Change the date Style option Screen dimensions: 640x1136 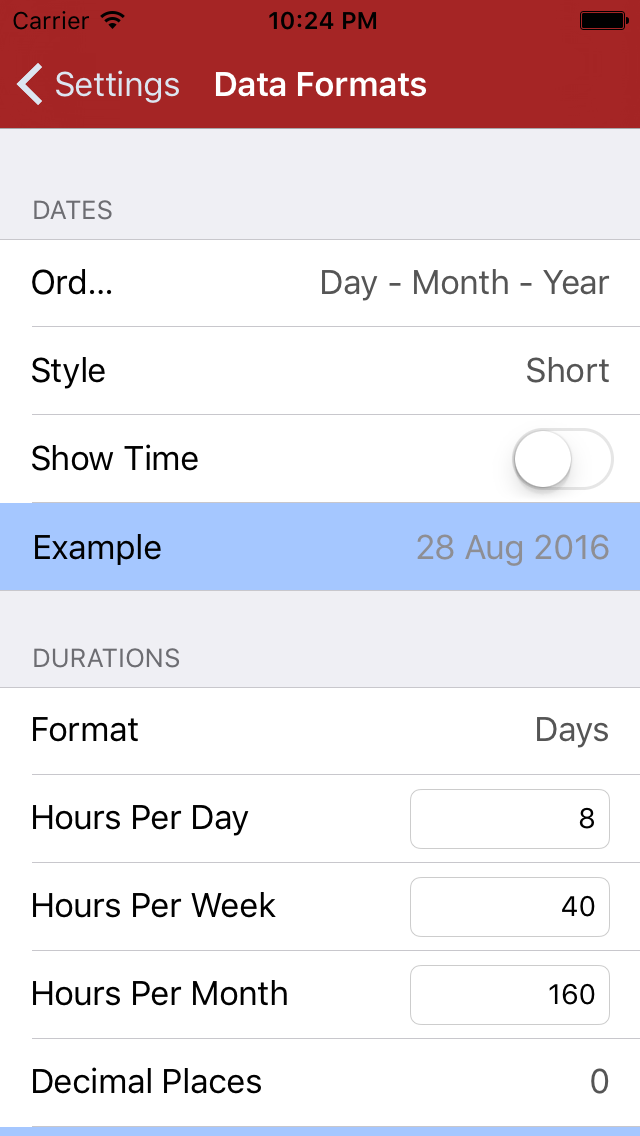tap(320, 371)
